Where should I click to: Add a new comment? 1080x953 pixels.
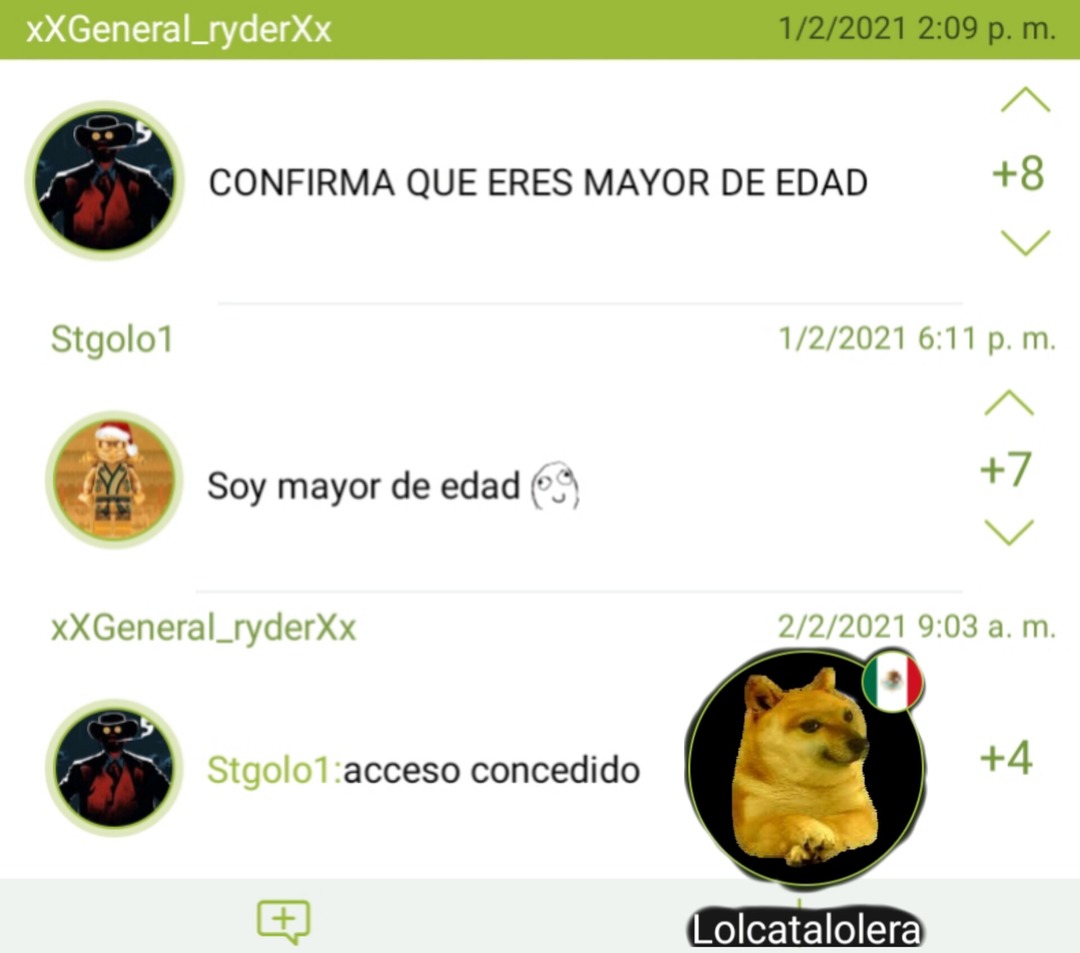(284, 920)
